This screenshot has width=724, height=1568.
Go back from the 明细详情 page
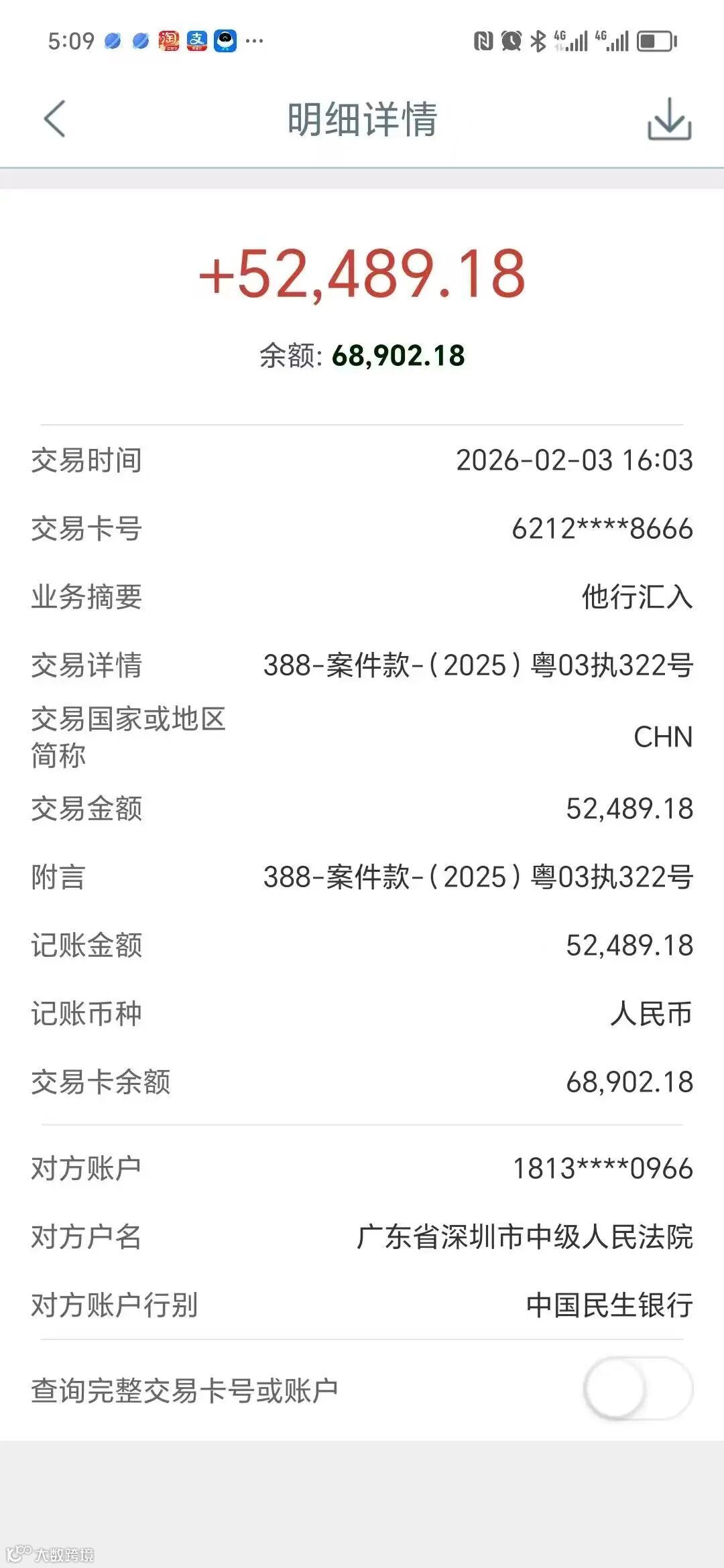pyautogui.click(x=55, y=119)
